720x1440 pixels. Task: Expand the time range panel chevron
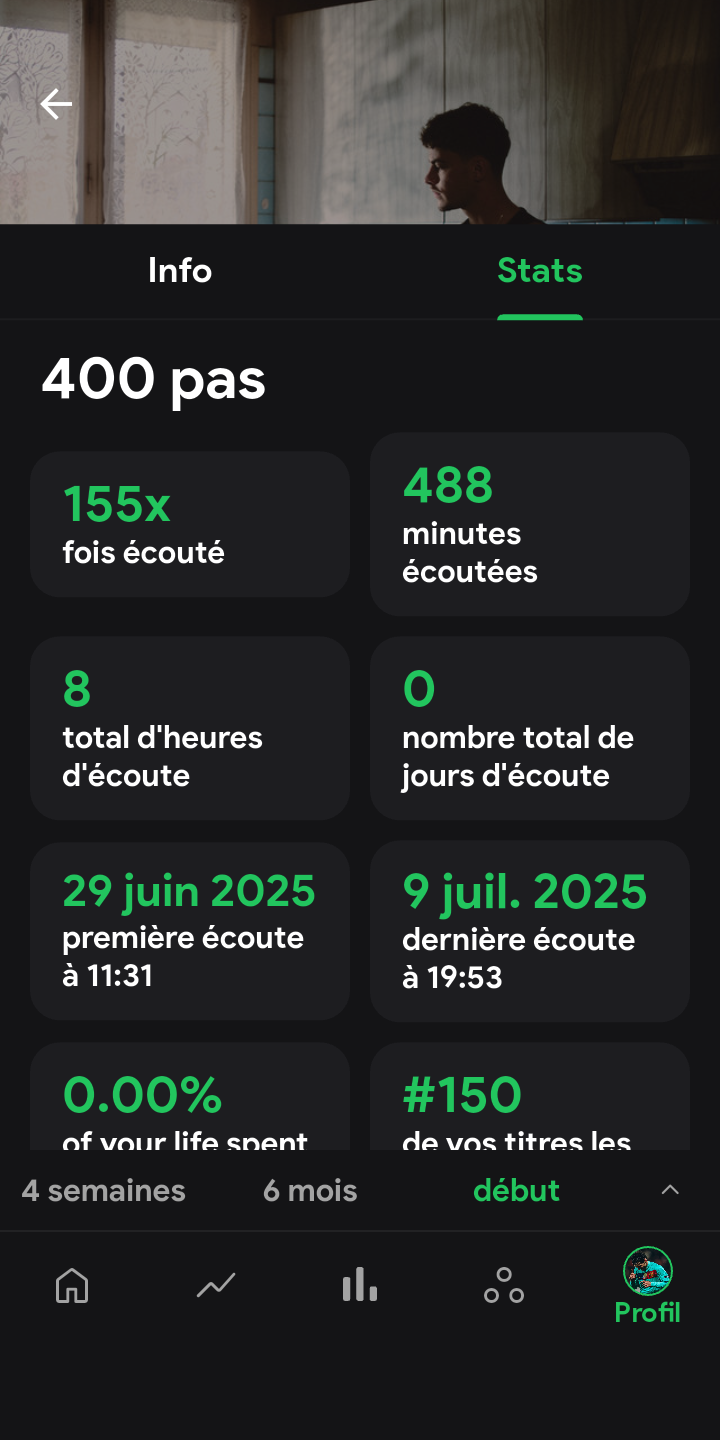670,1190
